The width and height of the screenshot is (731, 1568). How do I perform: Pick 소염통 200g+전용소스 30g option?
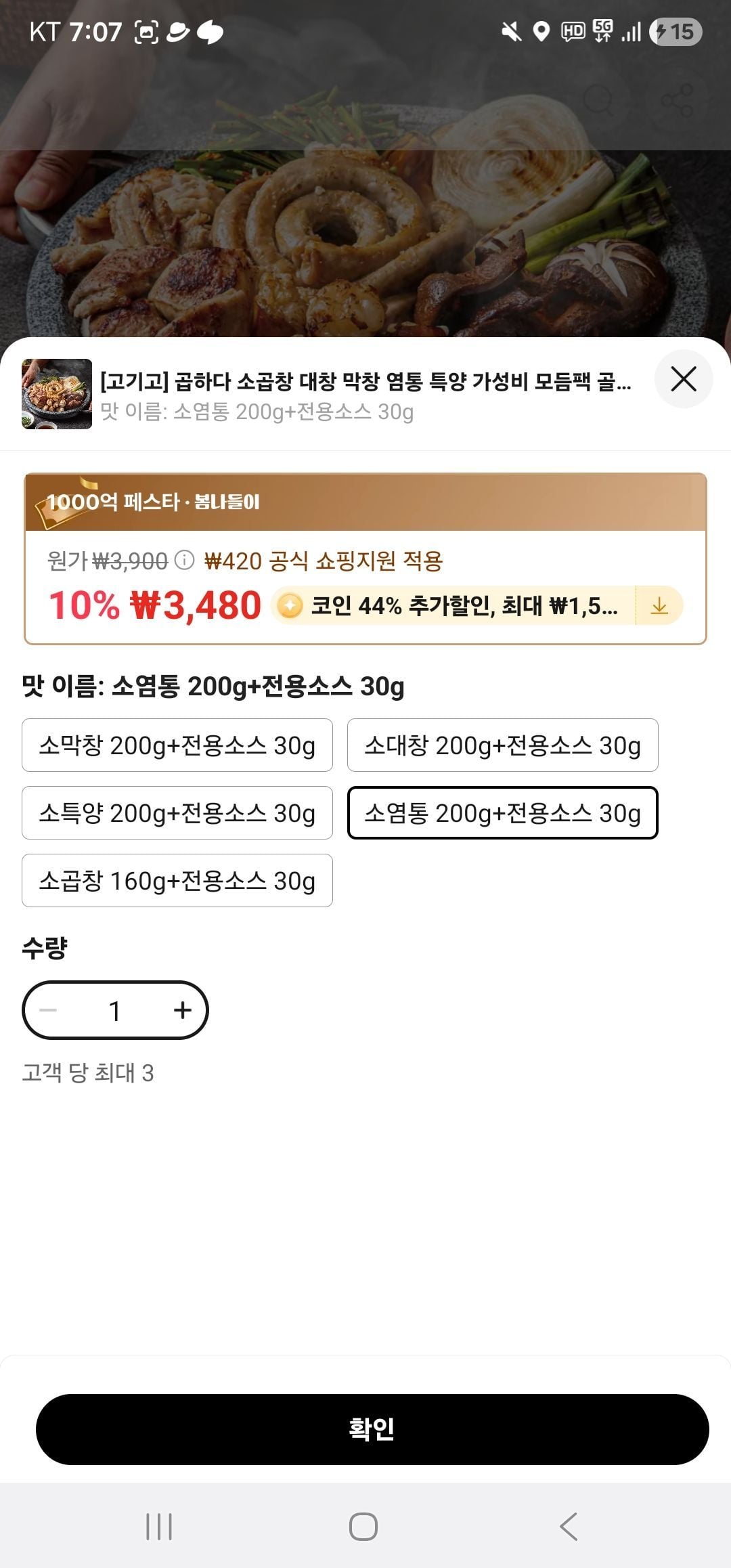502,813
